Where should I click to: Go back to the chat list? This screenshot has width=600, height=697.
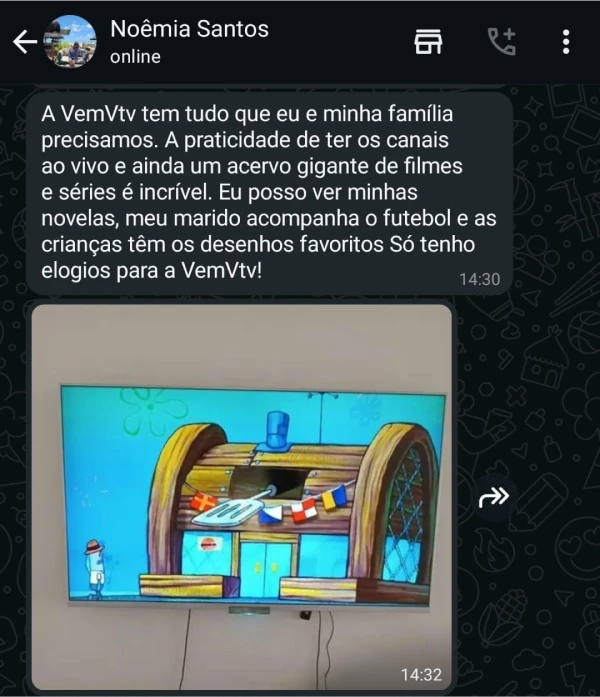[24, 42]
